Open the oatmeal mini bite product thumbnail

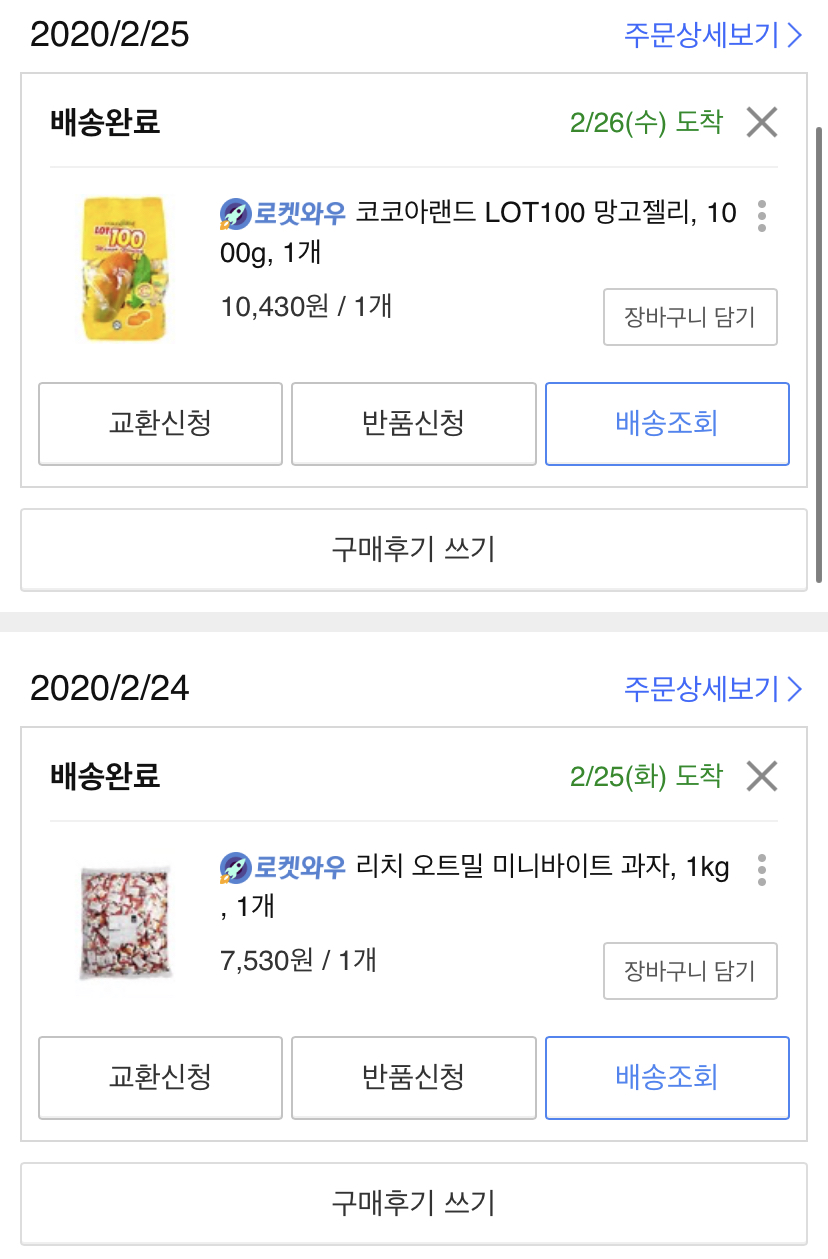124,919
